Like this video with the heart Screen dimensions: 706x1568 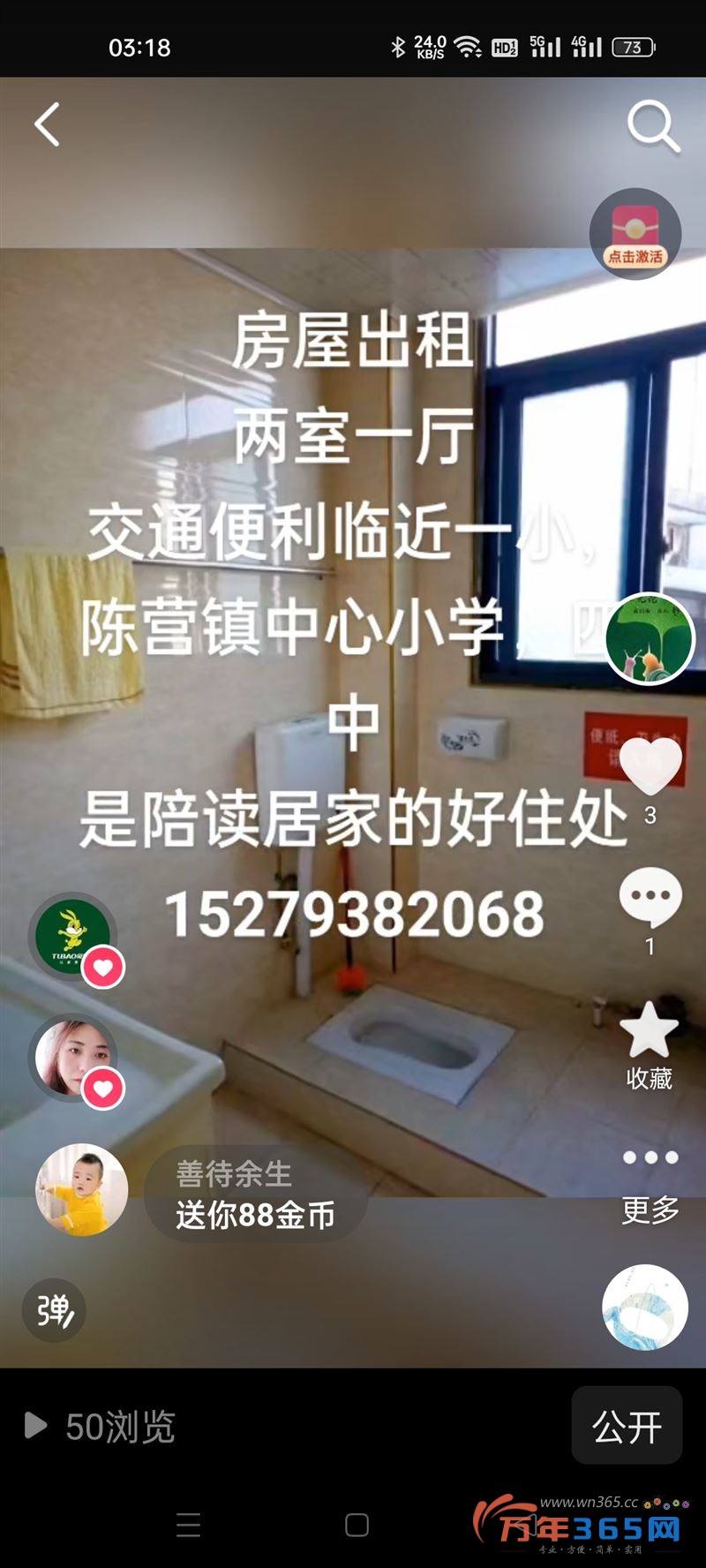[x=650, y=765]
